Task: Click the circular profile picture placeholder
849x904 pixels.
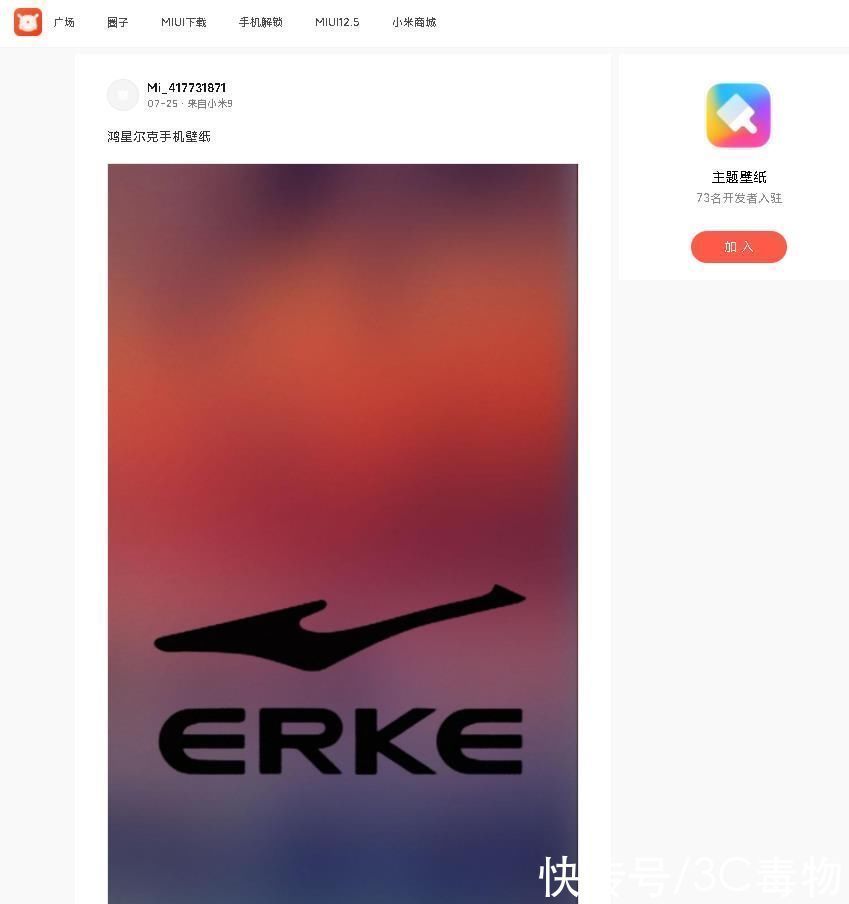Action: (x=123, y=95)
